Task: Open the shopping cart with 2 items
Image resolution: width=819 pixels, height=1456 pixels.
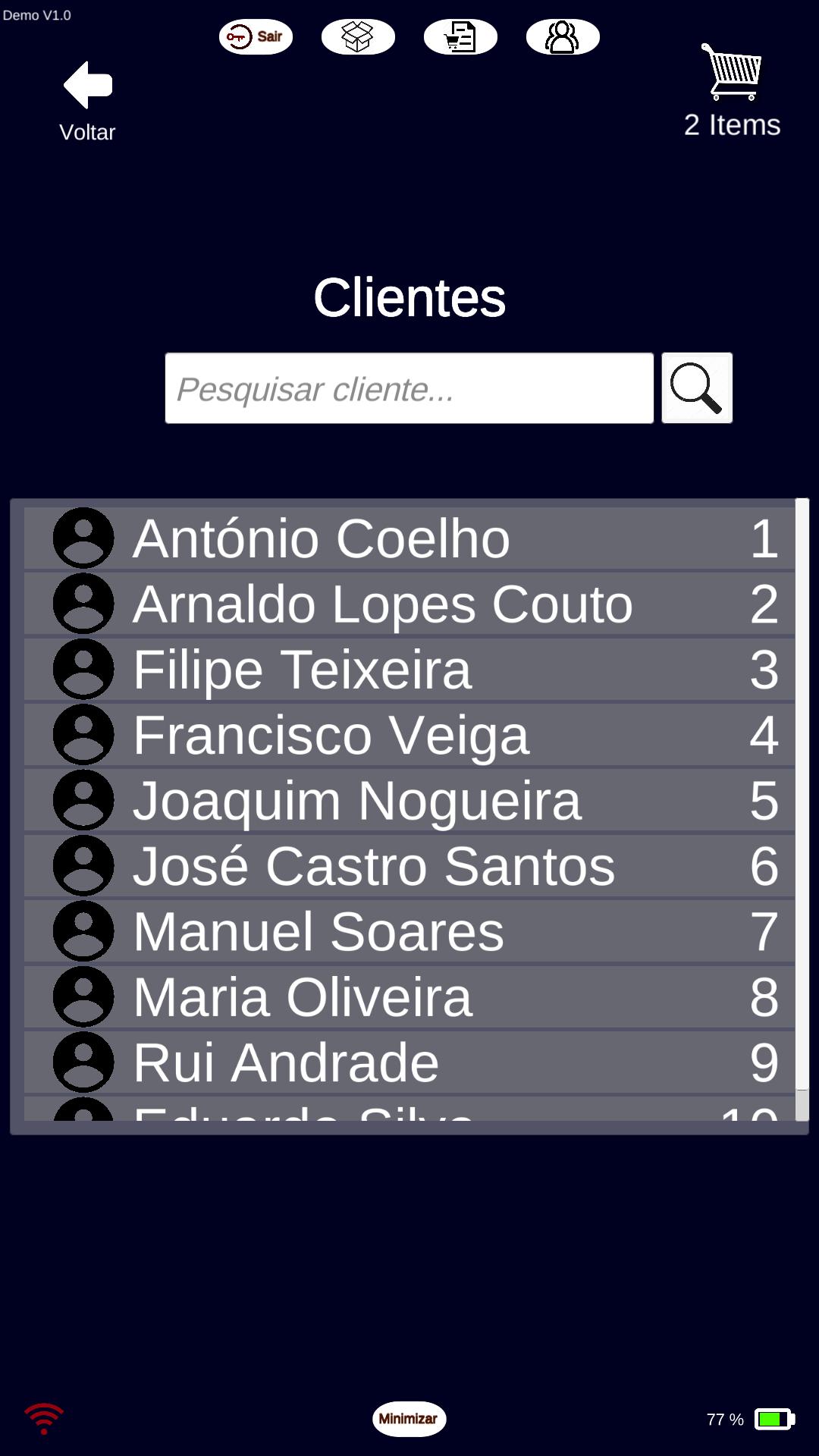Action: [732, 91]
